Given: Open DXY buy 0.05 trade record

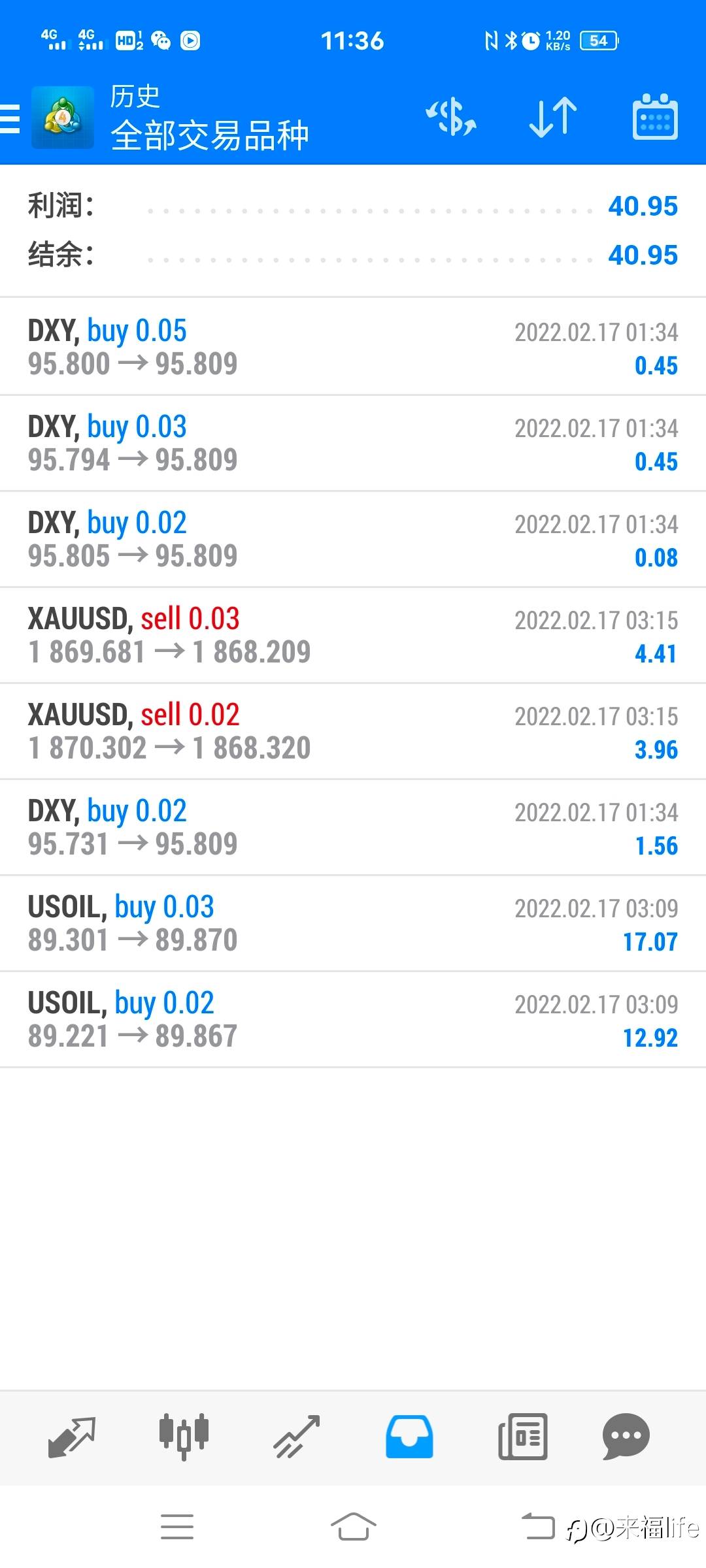Looking at the screenshot, I should coord(353,347).
